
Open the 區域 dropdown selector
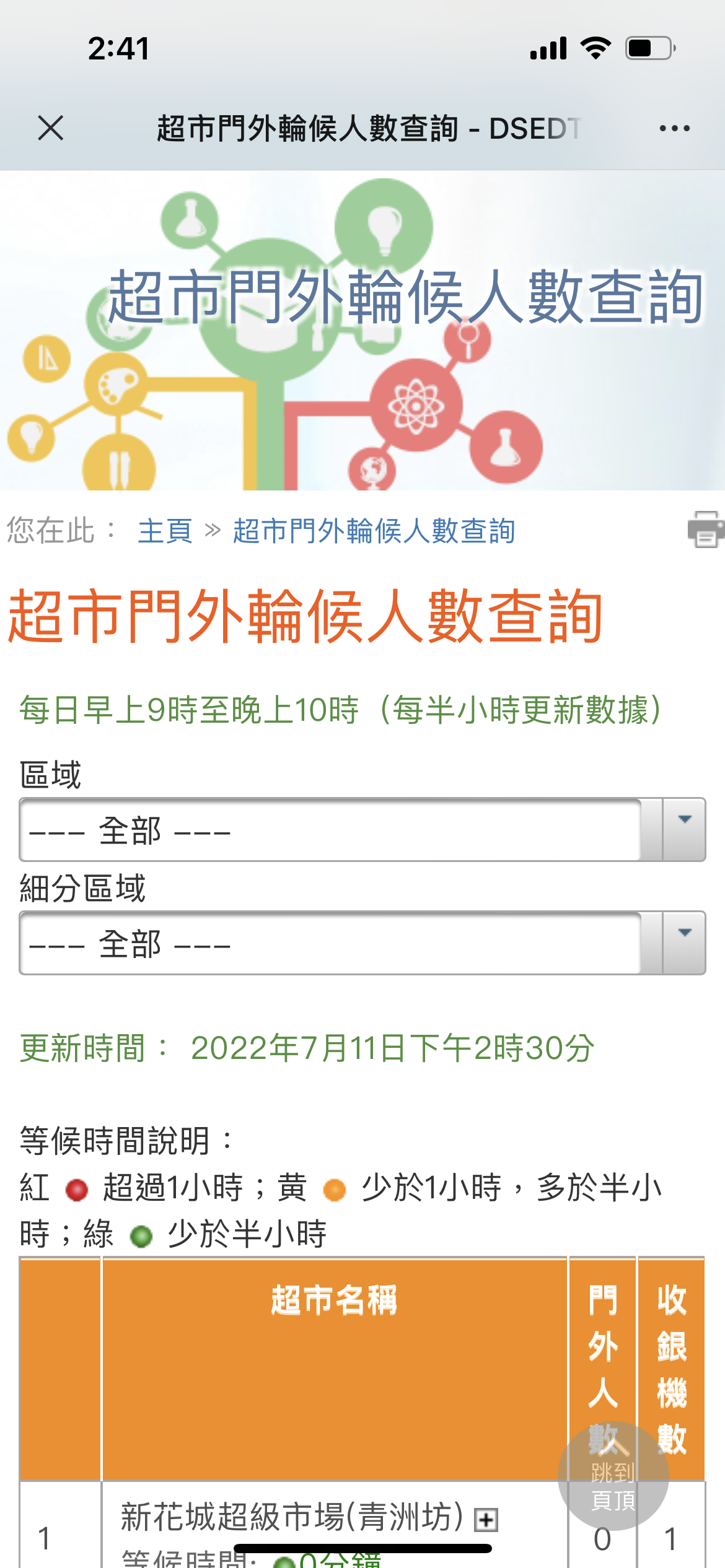pos(362,830)
